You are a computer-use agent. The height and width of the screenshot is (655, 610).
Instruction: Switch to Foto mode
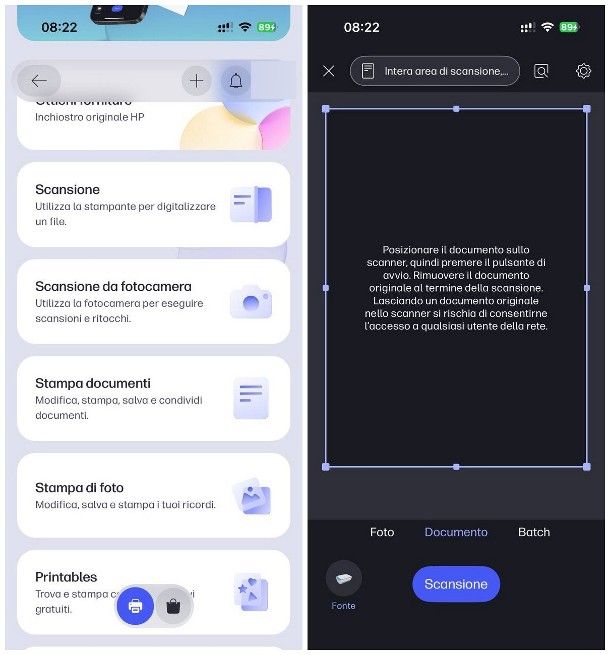382,532
